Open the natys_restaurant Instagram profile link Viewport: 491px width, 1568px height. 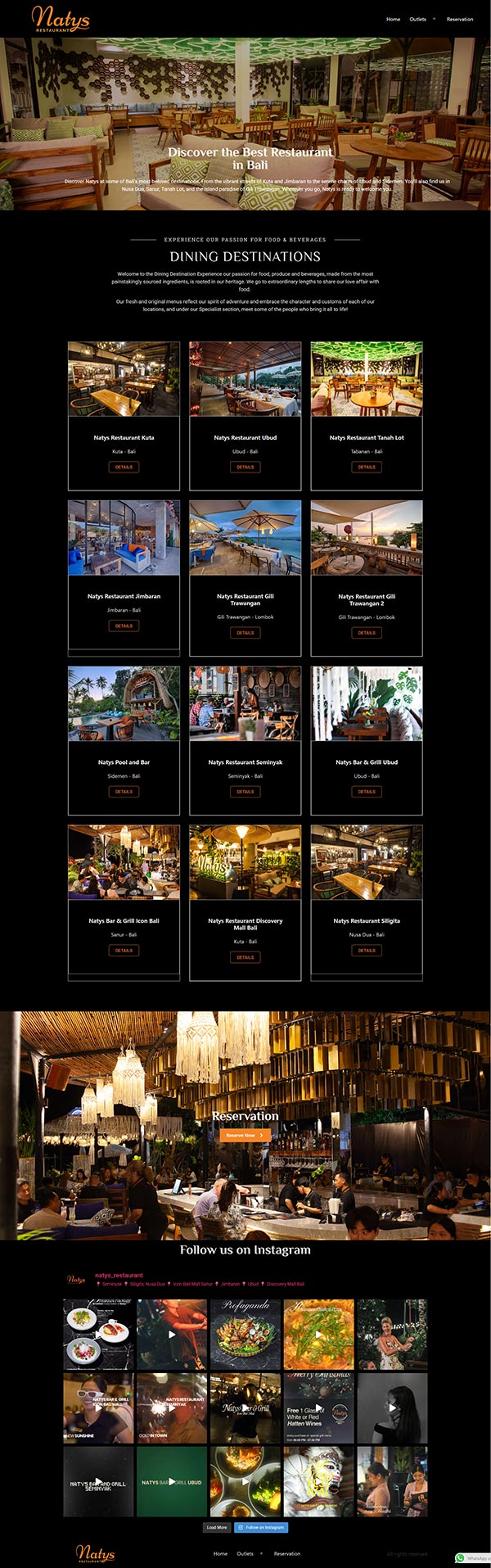[x=119, y=1275]
